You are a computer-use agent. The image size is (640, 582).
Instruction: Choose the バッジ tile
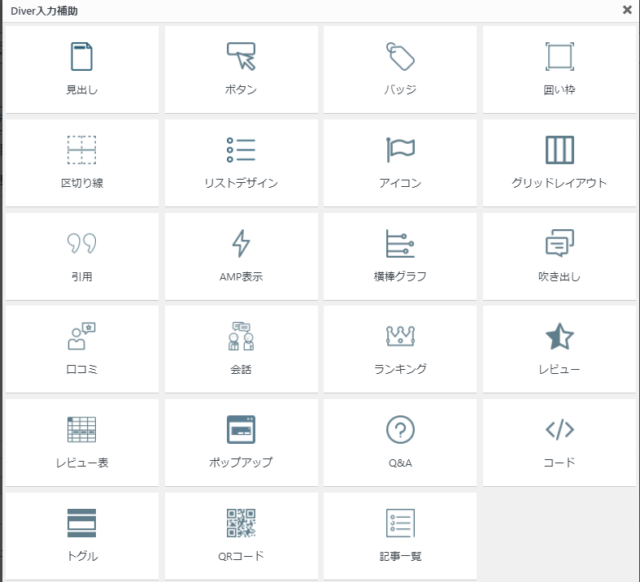[x=400, y=69]
